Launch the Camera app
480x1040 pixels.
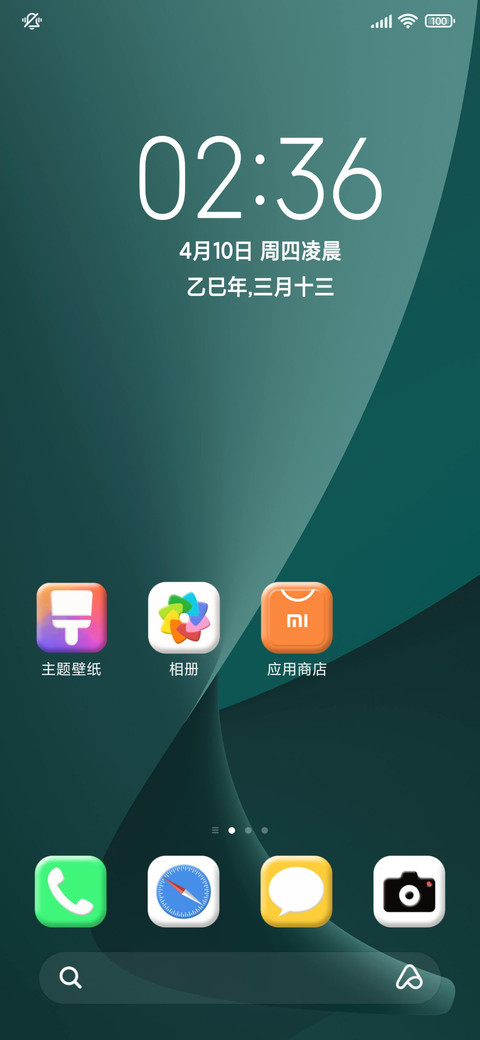409,891
